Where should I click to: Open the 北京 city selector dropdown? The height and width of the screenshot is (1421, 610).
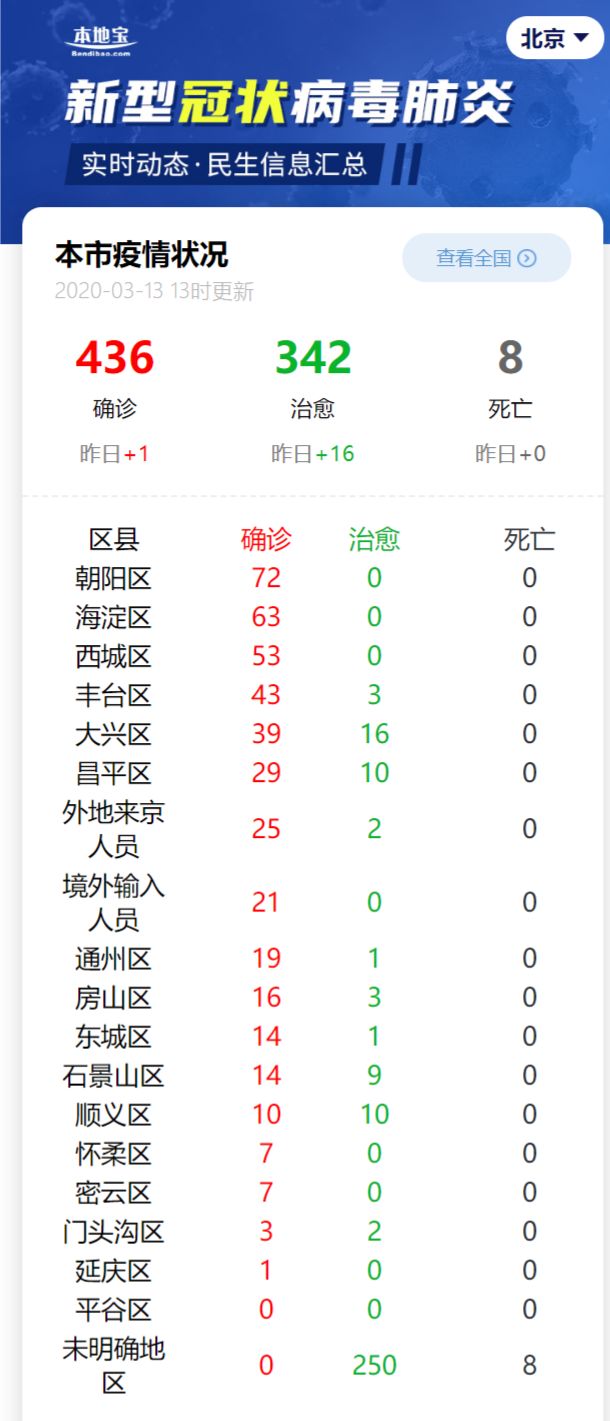[x=554, y=39]
